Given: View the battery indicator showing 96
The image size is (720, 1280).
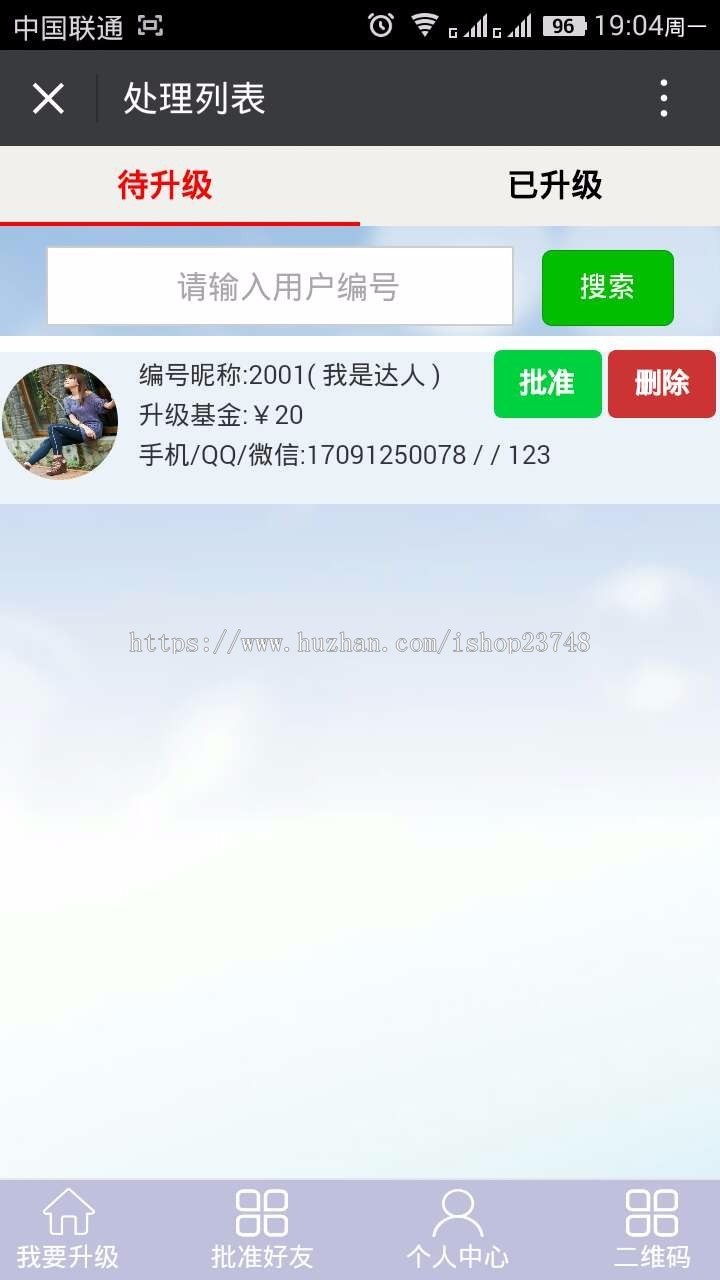Looking at the screenshot, I should coord(562,24).
